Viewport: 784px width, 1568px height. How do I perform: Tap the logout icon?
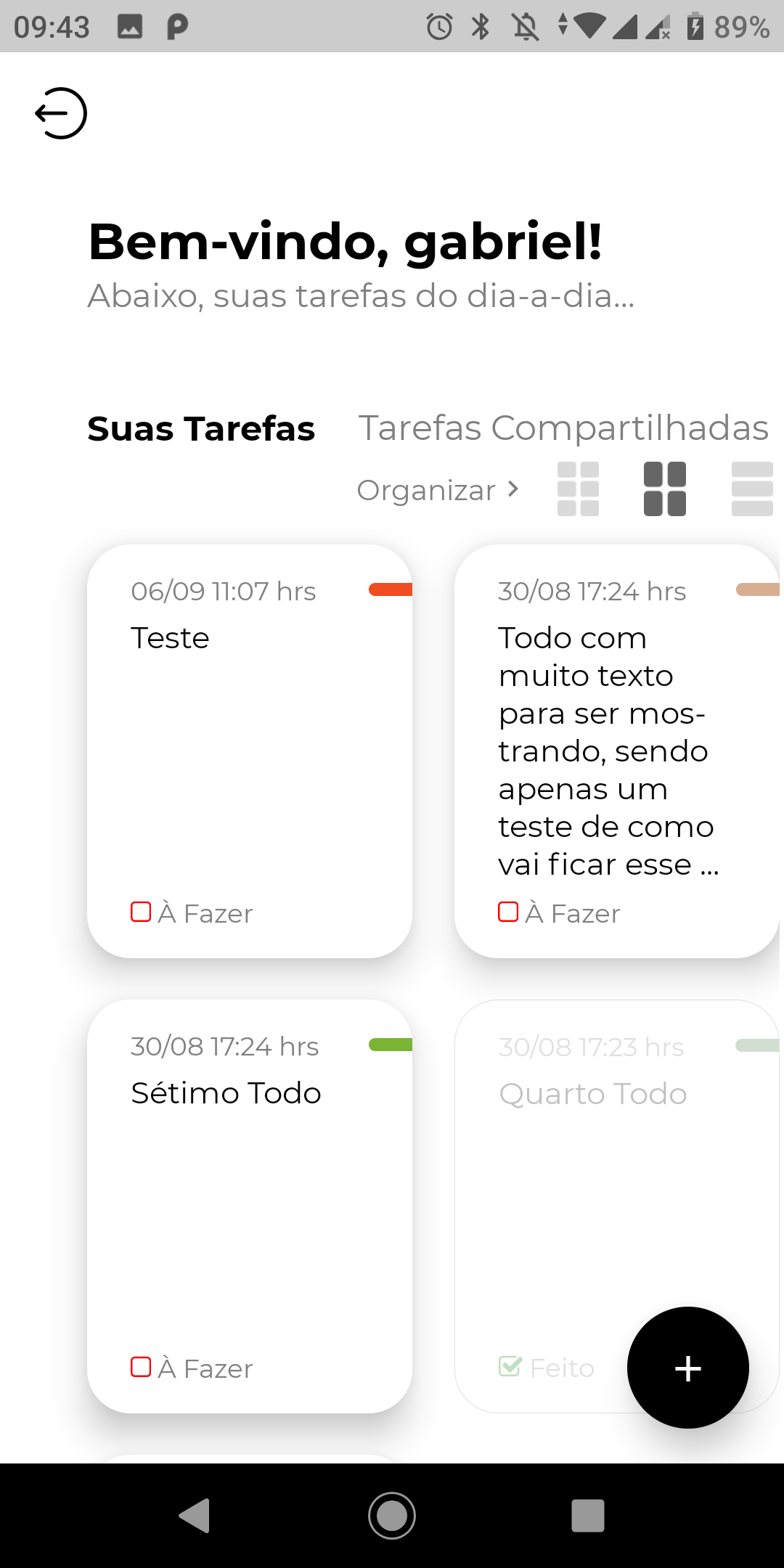[x=61, y=113]
